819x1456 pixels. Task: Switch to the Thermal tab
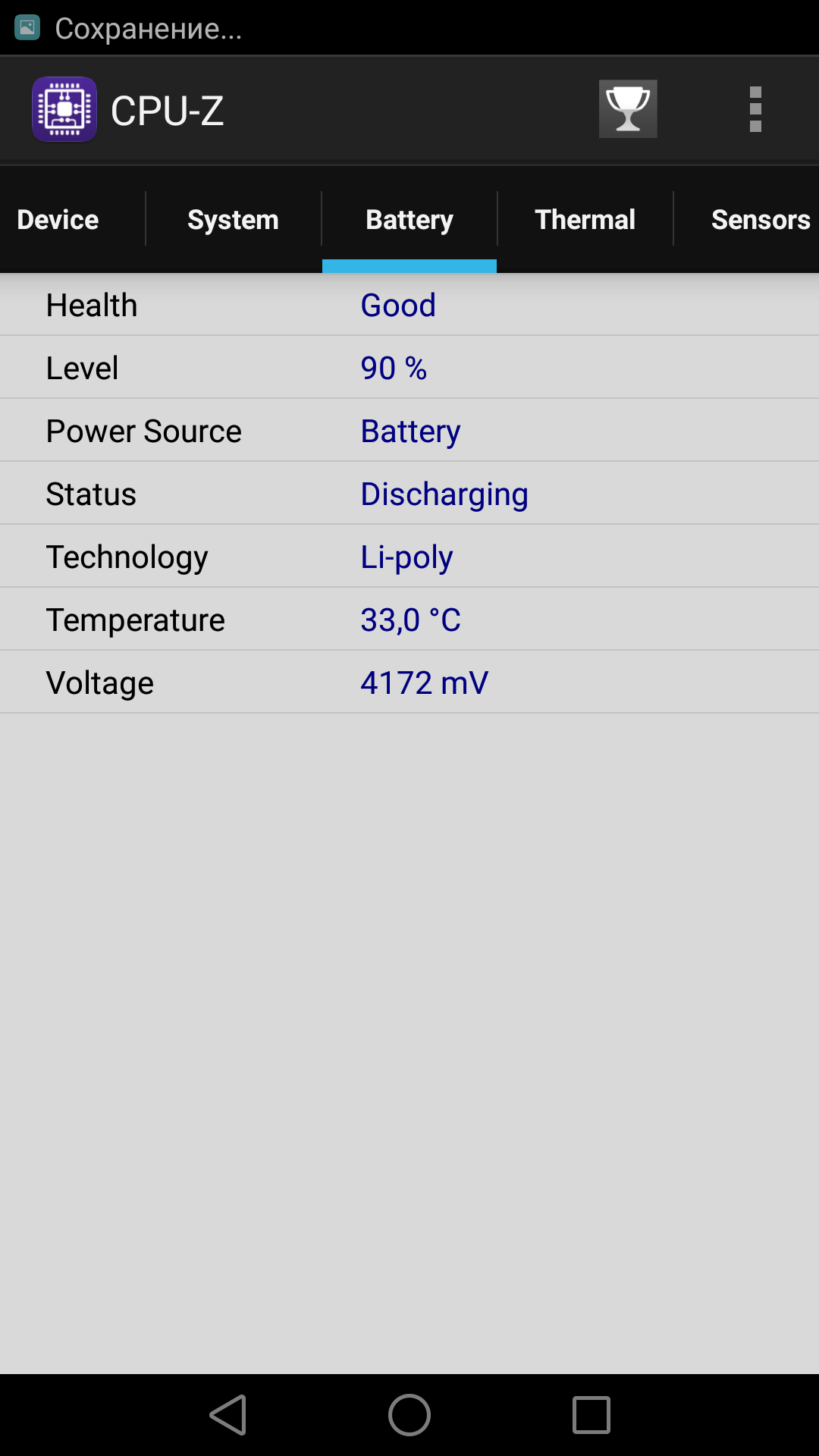pos(585,219)
